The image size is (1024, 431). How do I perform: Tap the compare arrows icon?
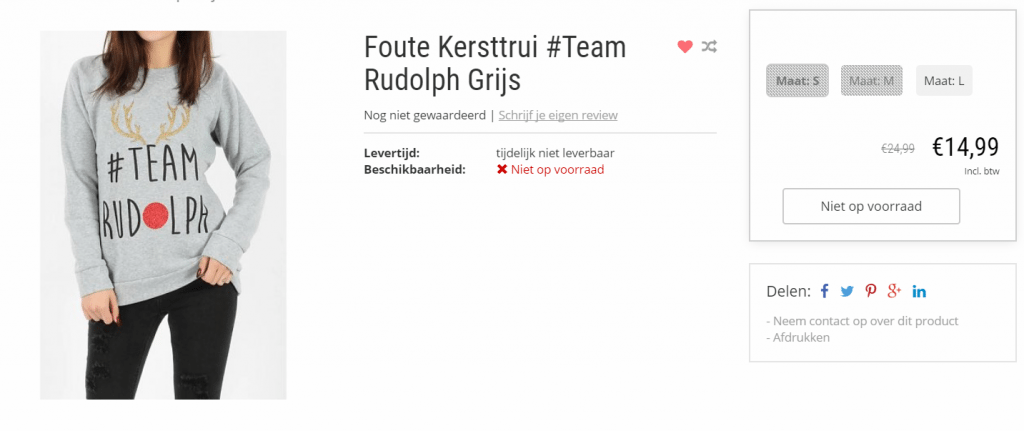point(709,46)
